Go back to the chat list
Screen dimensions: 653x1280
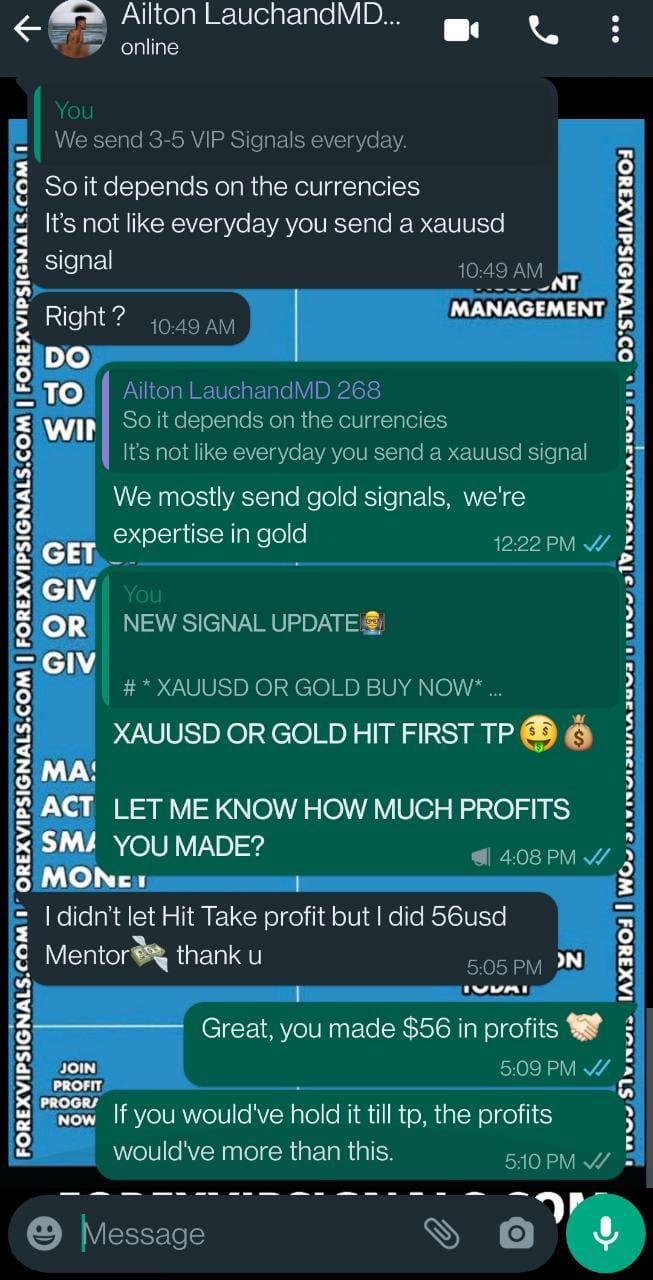(x=26, y=29)
